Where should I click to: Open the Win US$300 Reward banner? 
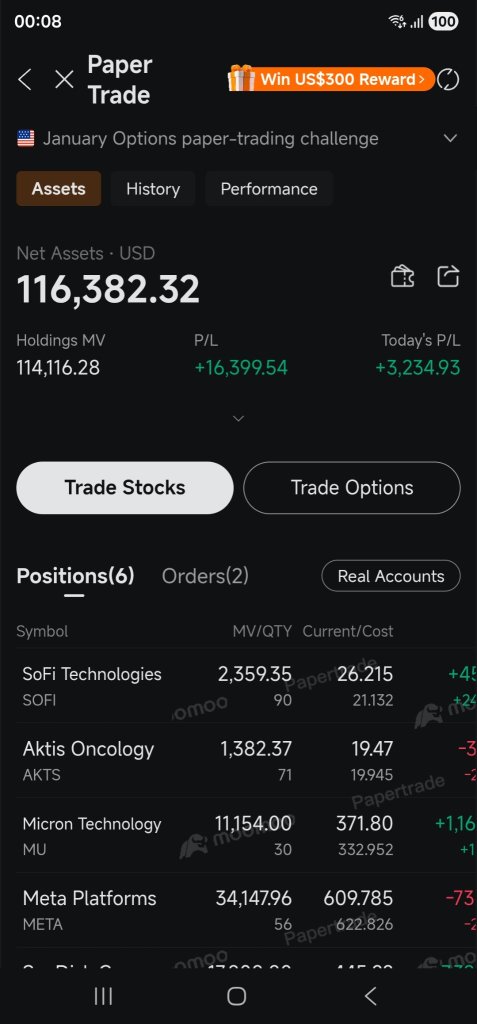tap(331, 80)
